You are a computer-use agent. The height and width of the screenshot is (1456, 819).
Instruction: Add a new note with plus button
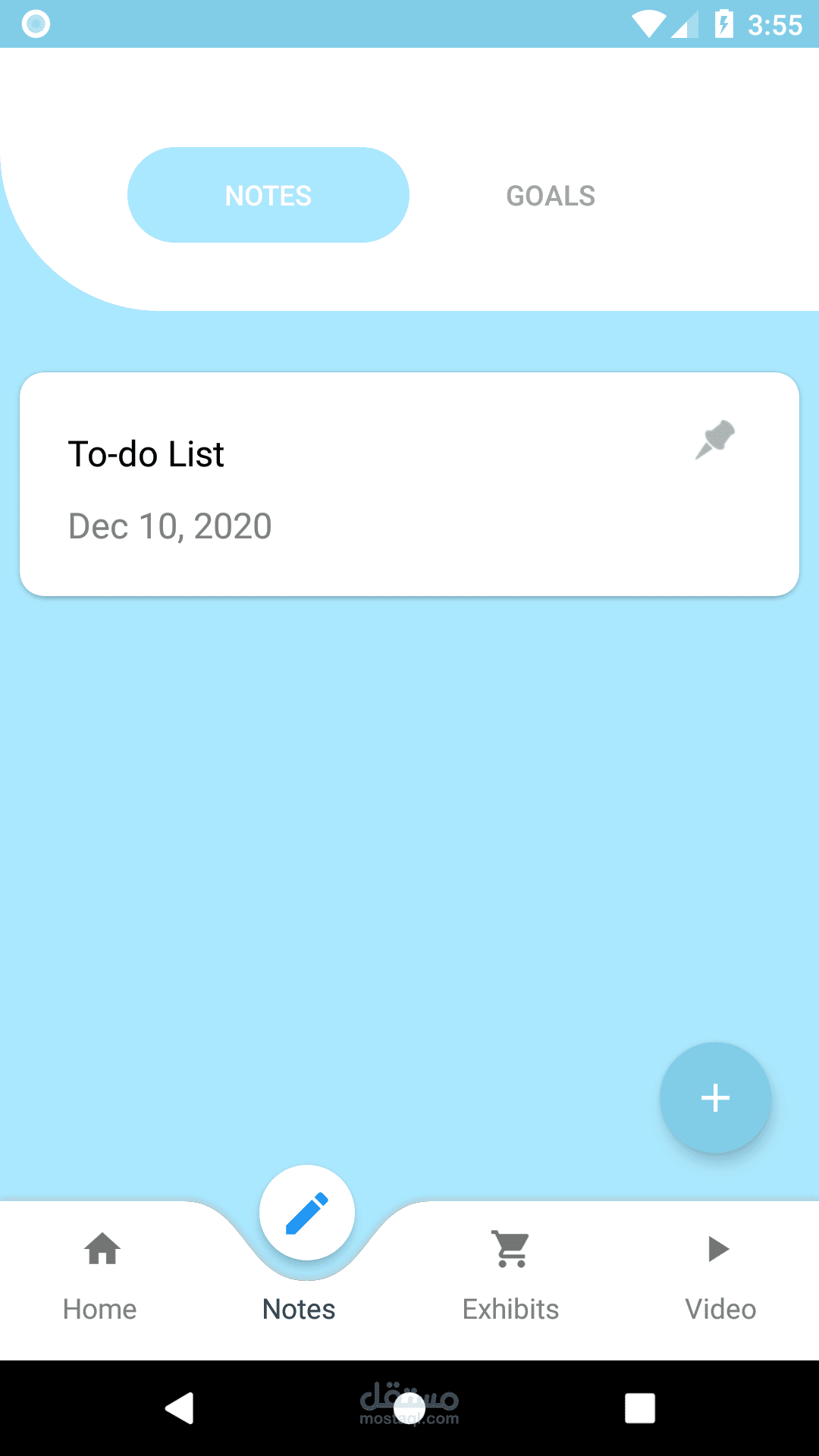(715, 1097)
